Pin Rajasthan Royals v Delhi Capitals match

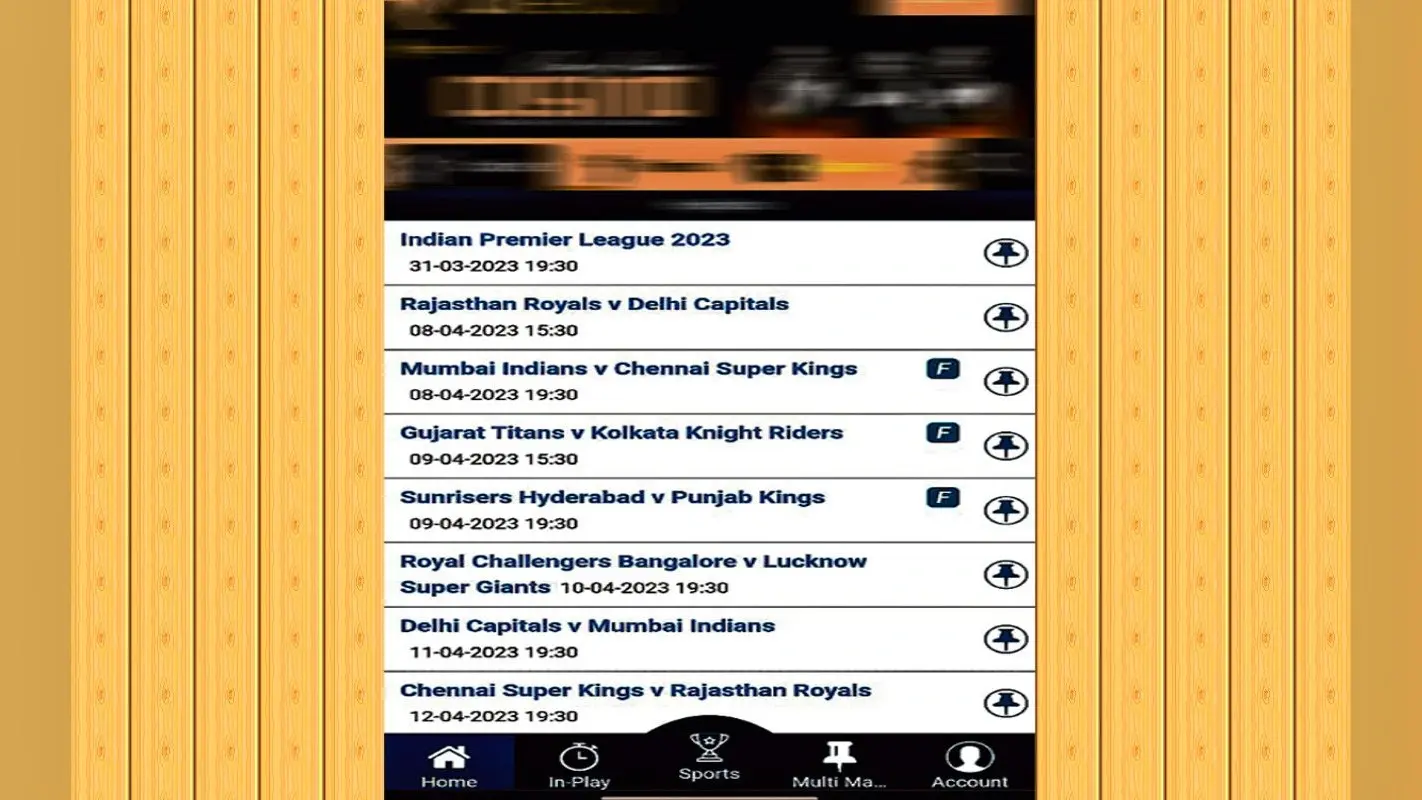click(x=1006, y=317)
